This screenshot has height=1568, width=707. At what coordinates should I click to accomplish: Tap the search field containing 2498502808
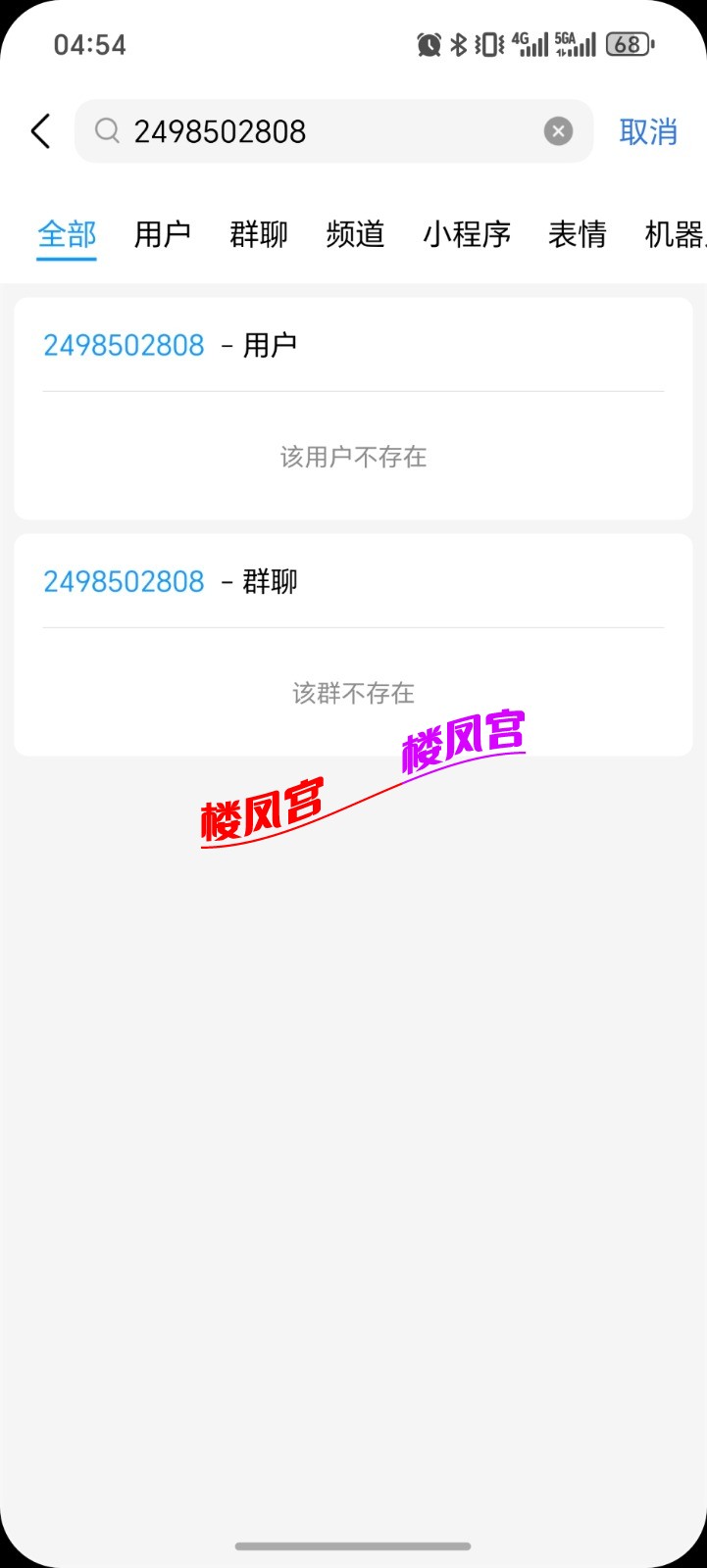[x=334, y=131]
